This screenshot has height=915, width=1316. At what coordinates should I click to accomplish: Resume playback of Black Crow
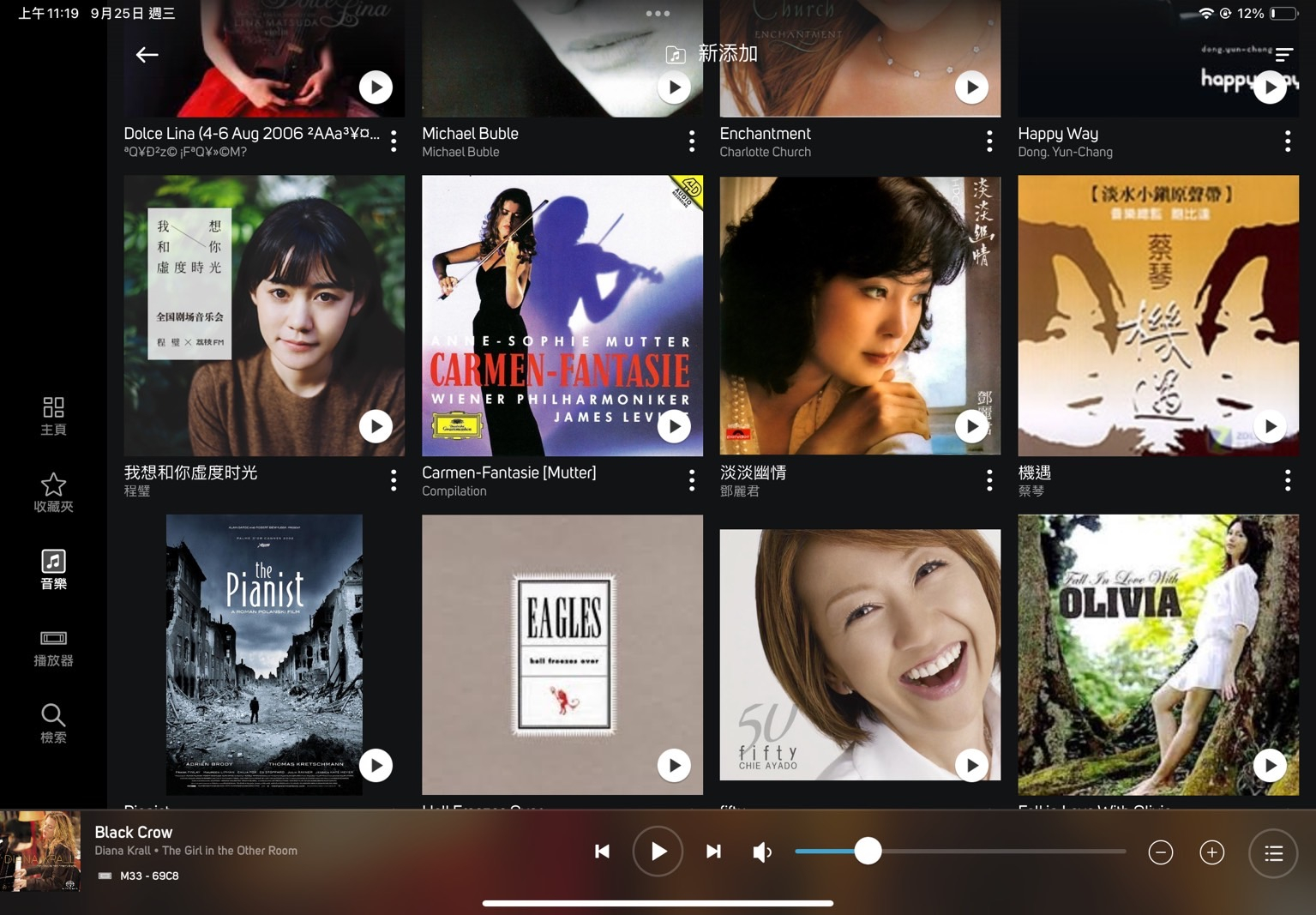[658, 852]
